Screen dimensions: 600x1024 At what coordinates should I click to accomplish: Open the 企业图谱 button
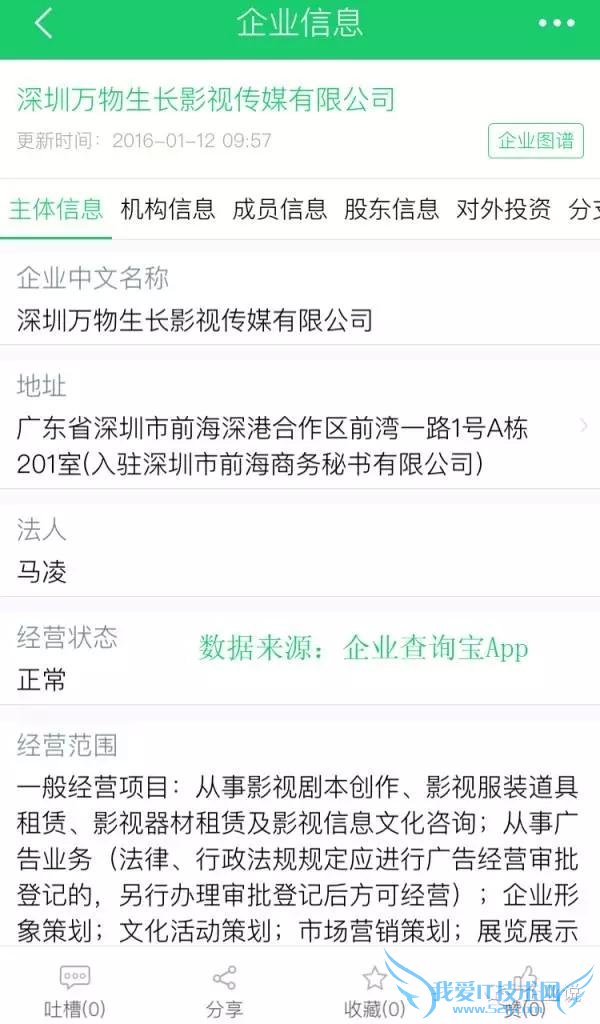pos(536,141)
